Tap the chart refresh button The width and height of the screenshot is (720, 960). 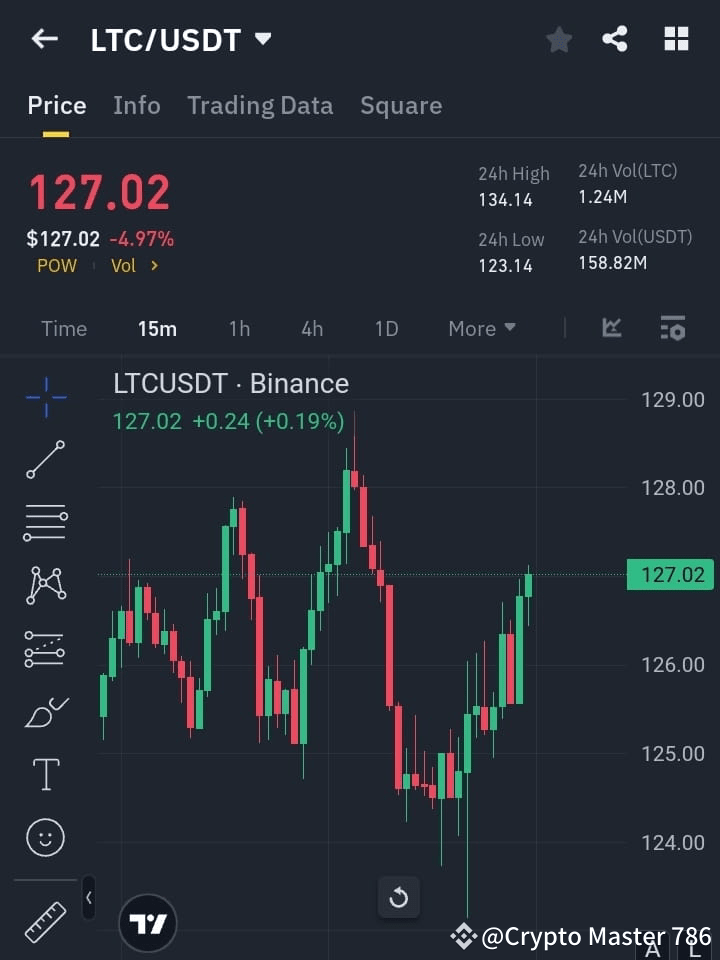tap(399, 897)
